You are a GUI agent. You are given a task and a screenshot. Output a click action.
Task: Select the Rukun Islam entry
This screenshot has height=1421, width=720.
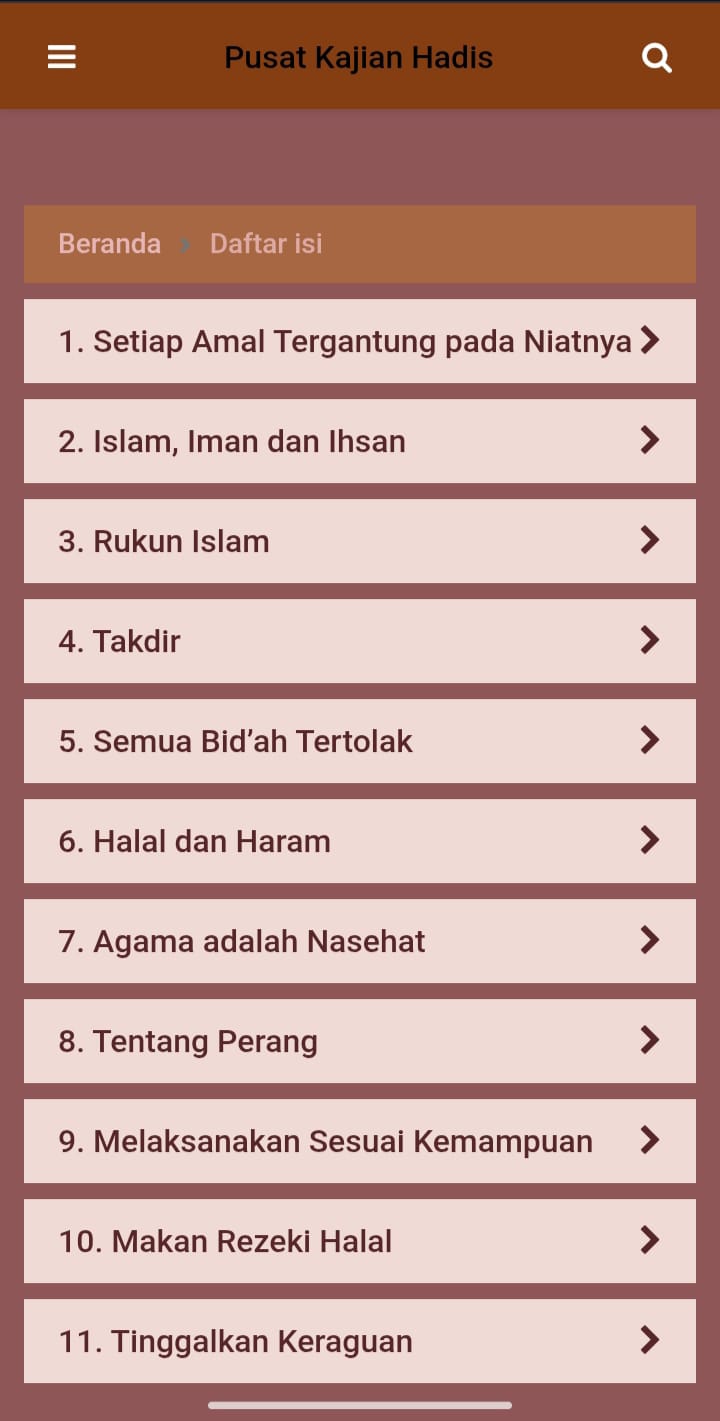pos(359,541)
